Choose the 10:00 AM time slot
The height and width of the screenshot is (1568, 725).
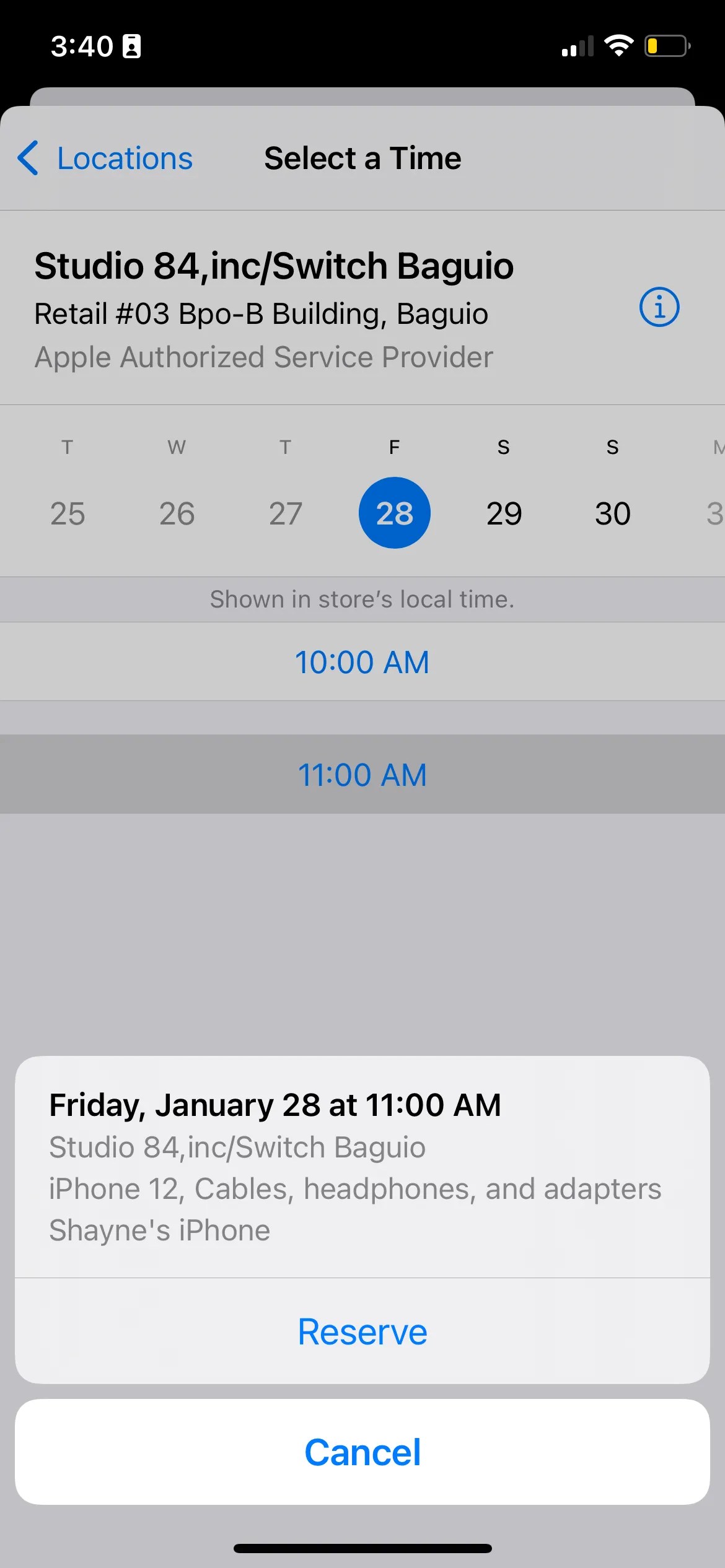tap(362, 661)
